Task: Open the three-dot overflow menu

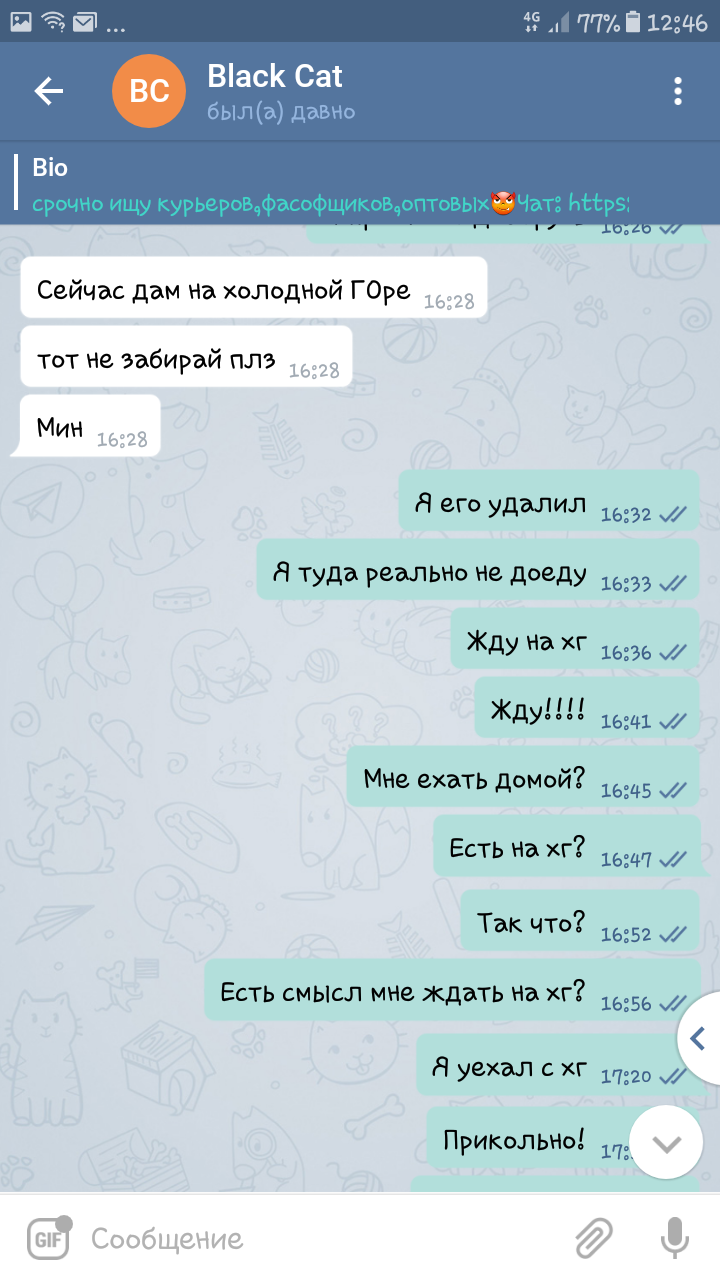Action: [x=678, y=91]
